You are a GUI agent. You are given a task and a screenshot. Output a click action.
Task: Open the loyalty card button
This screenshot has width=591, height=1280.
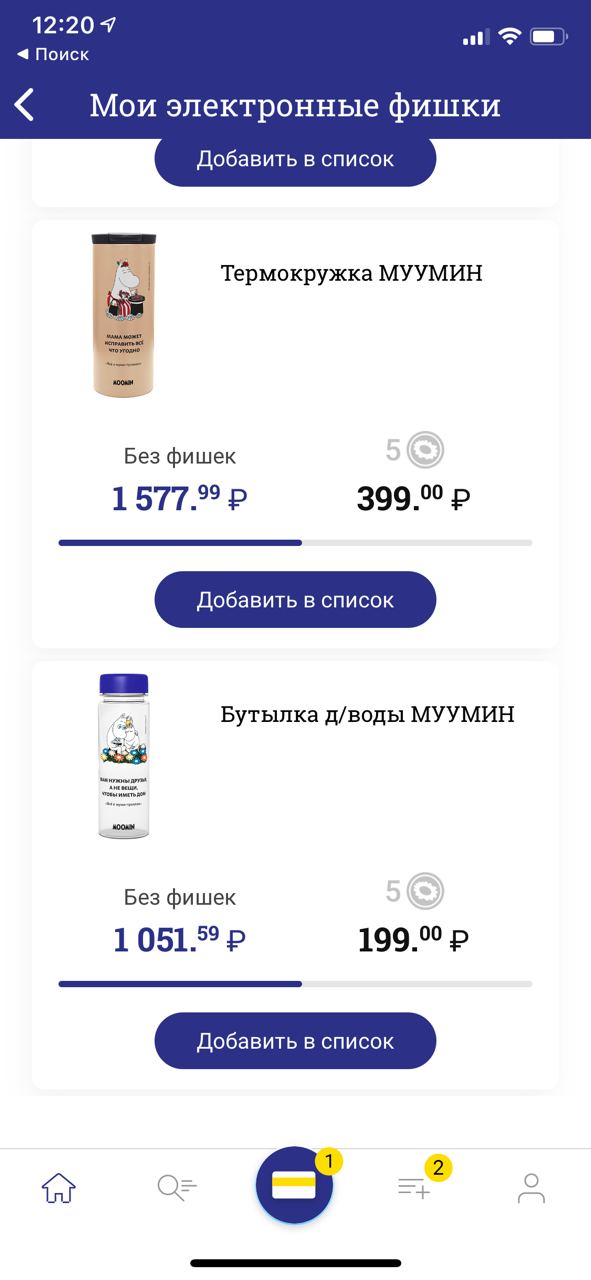(294, 1185)
